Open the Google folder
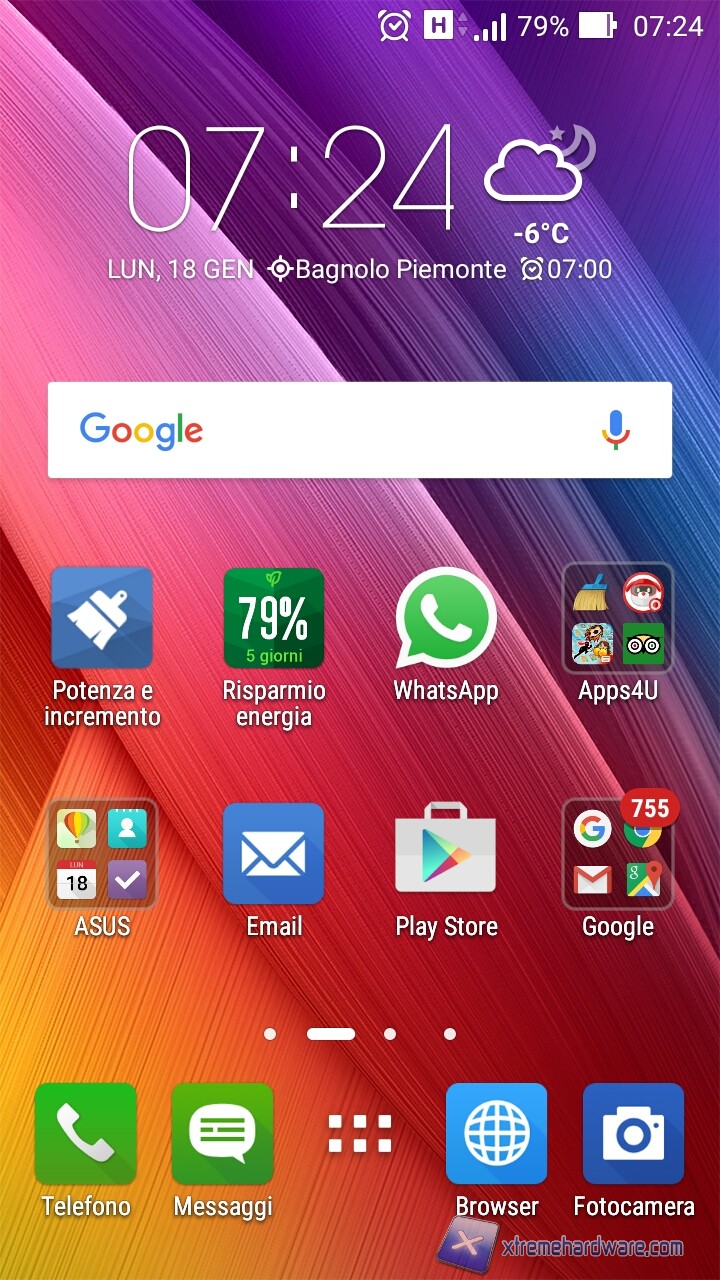This screenshot has height=1280, width=720. pyautogui.click(x=618, y=854)
